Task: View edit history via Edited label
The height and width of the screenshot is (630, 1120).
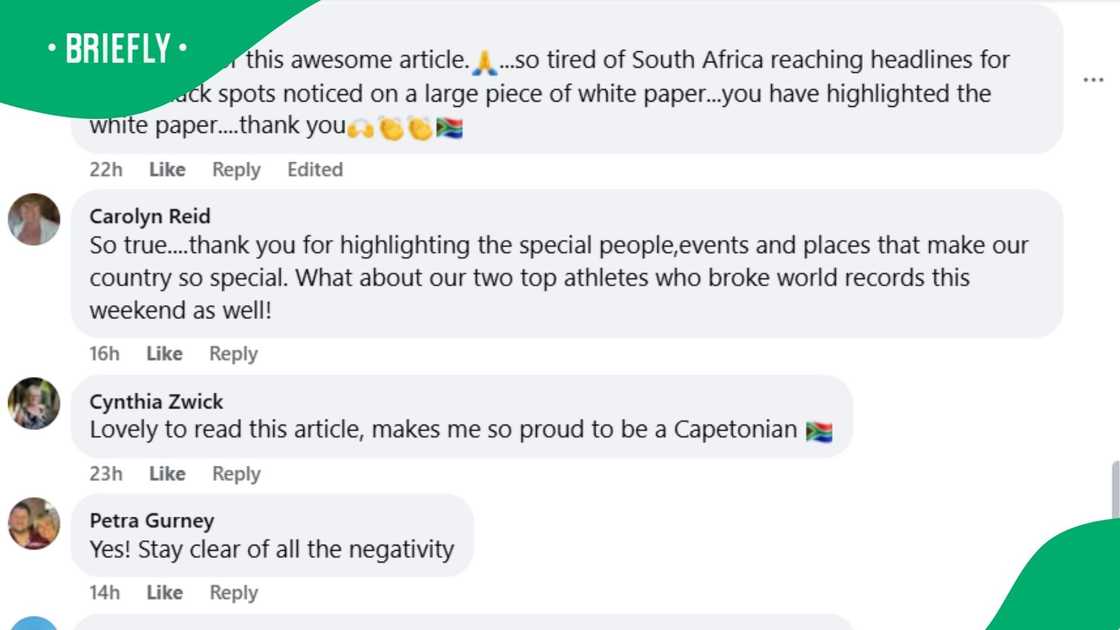Action: coord(315,170)
